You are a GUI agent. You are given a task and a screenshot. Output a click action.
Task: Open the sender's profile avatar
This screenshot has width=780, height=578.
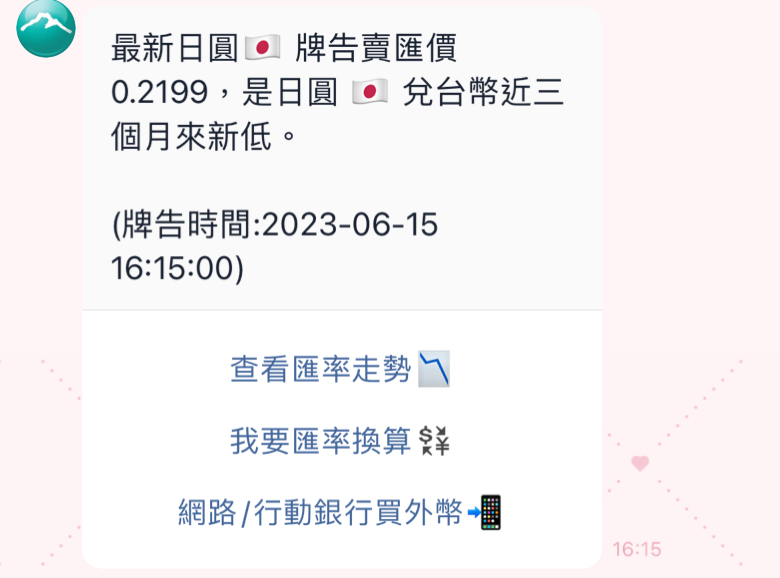point(46,28)
